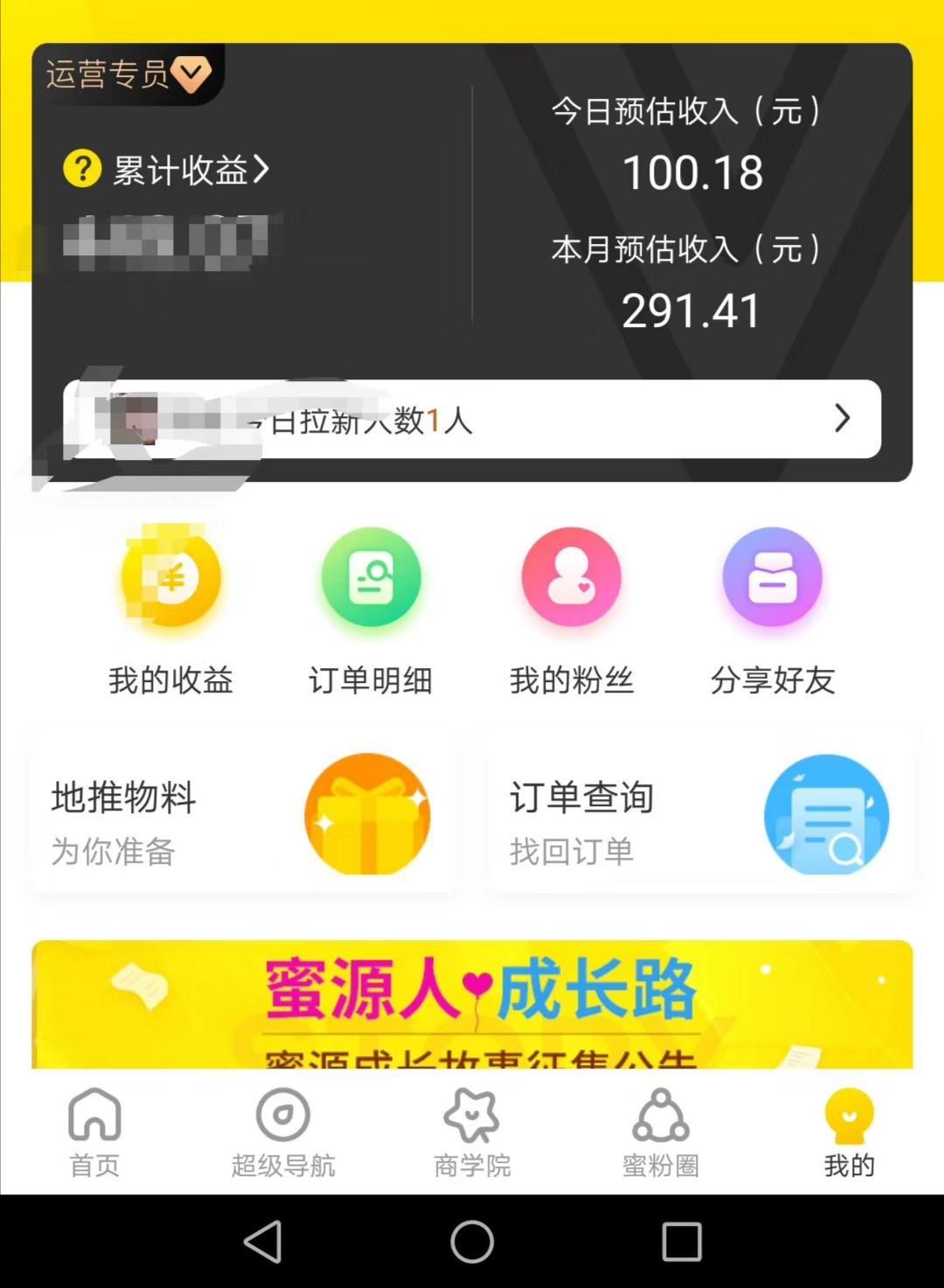Switch to the 商学院 tab
This screenshot has width=944, height=1288.
[472, 1132]
